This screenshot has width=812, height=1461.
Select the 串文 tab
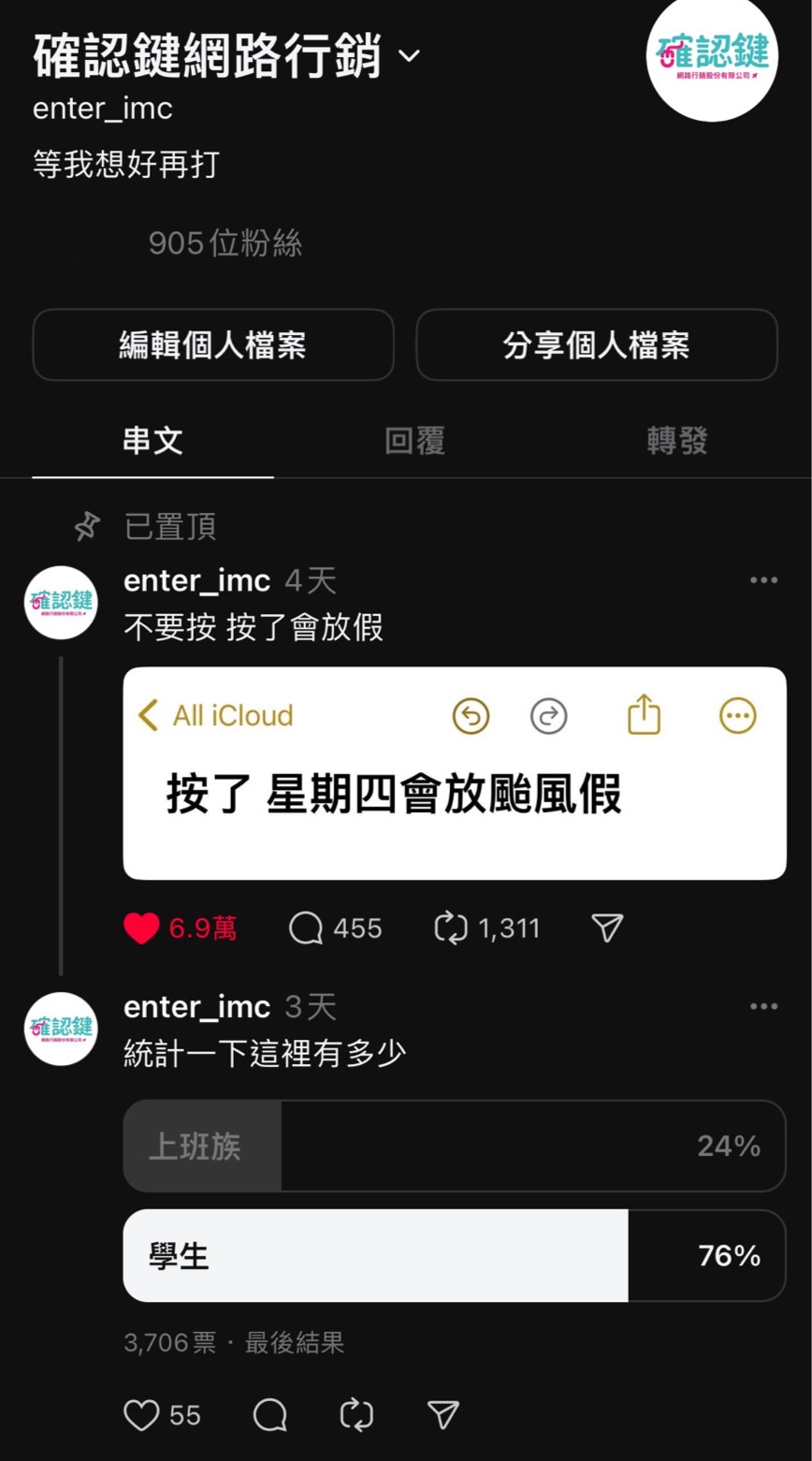(x=152, y=441)
